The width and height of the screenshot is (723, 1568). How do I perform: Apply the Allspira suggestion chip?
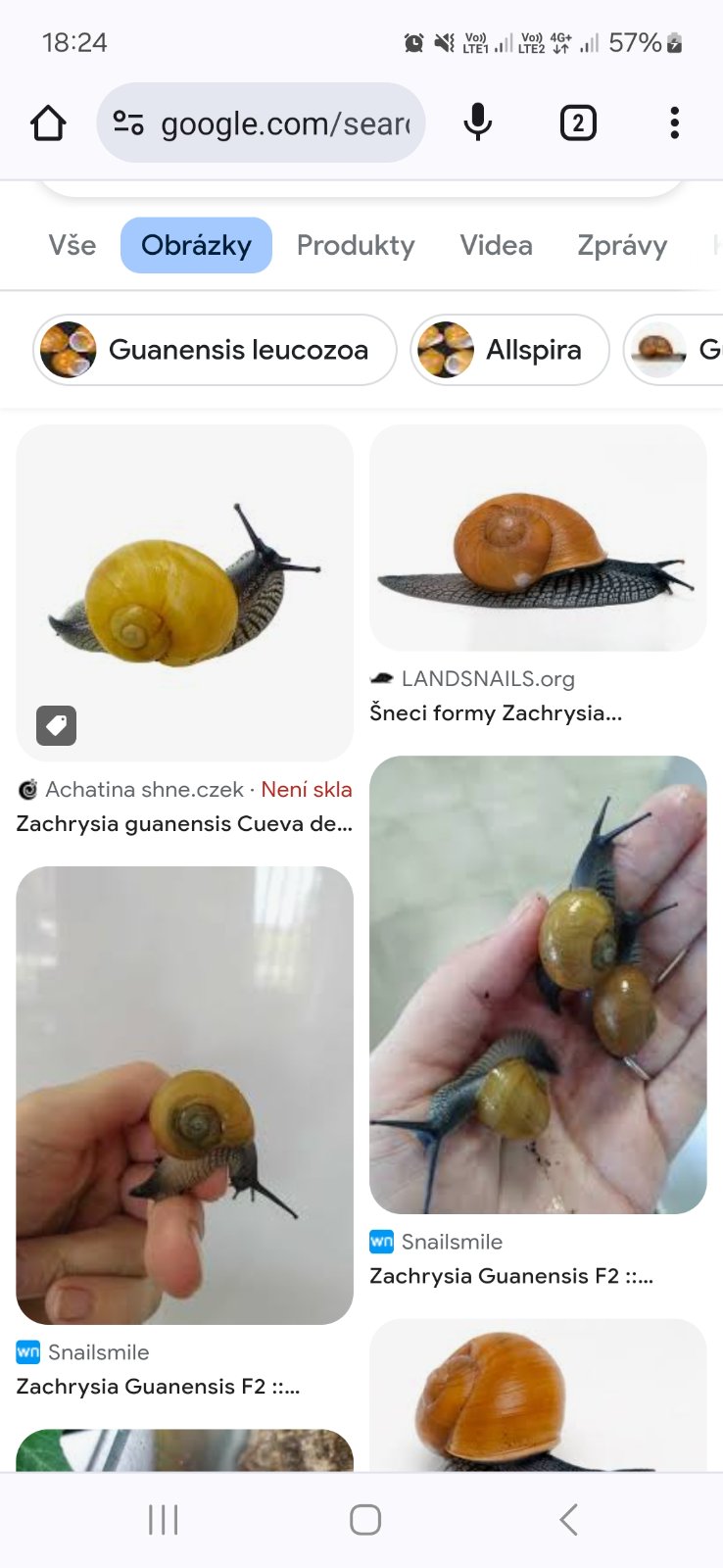click(x=510, y=350)
